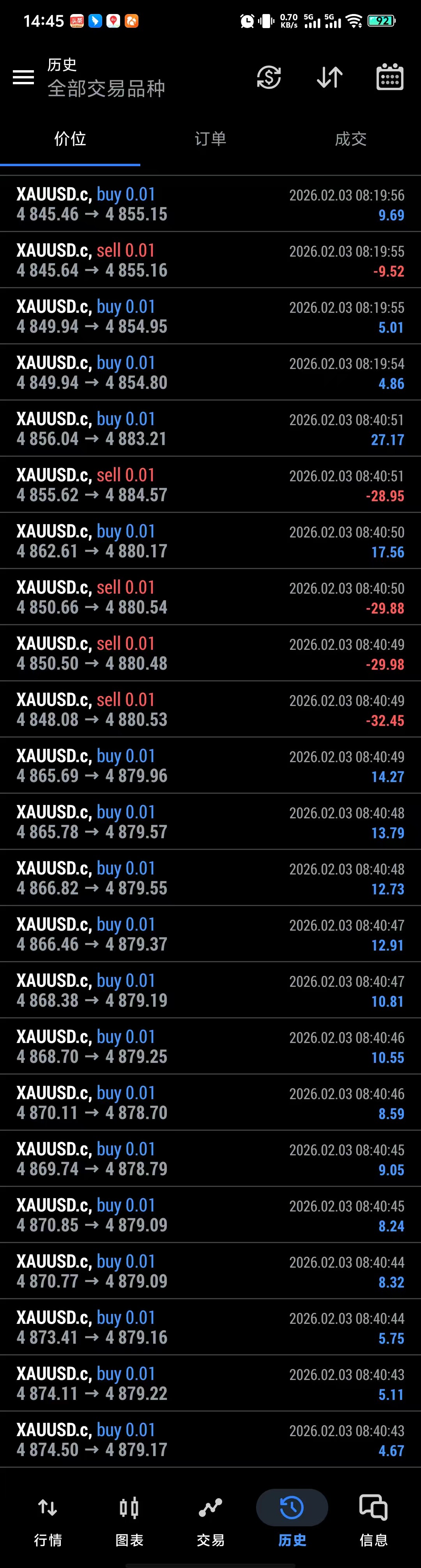Switch to the 成交 tab
This screenshot has width=421, height=1568.
[x=350, y=139]
